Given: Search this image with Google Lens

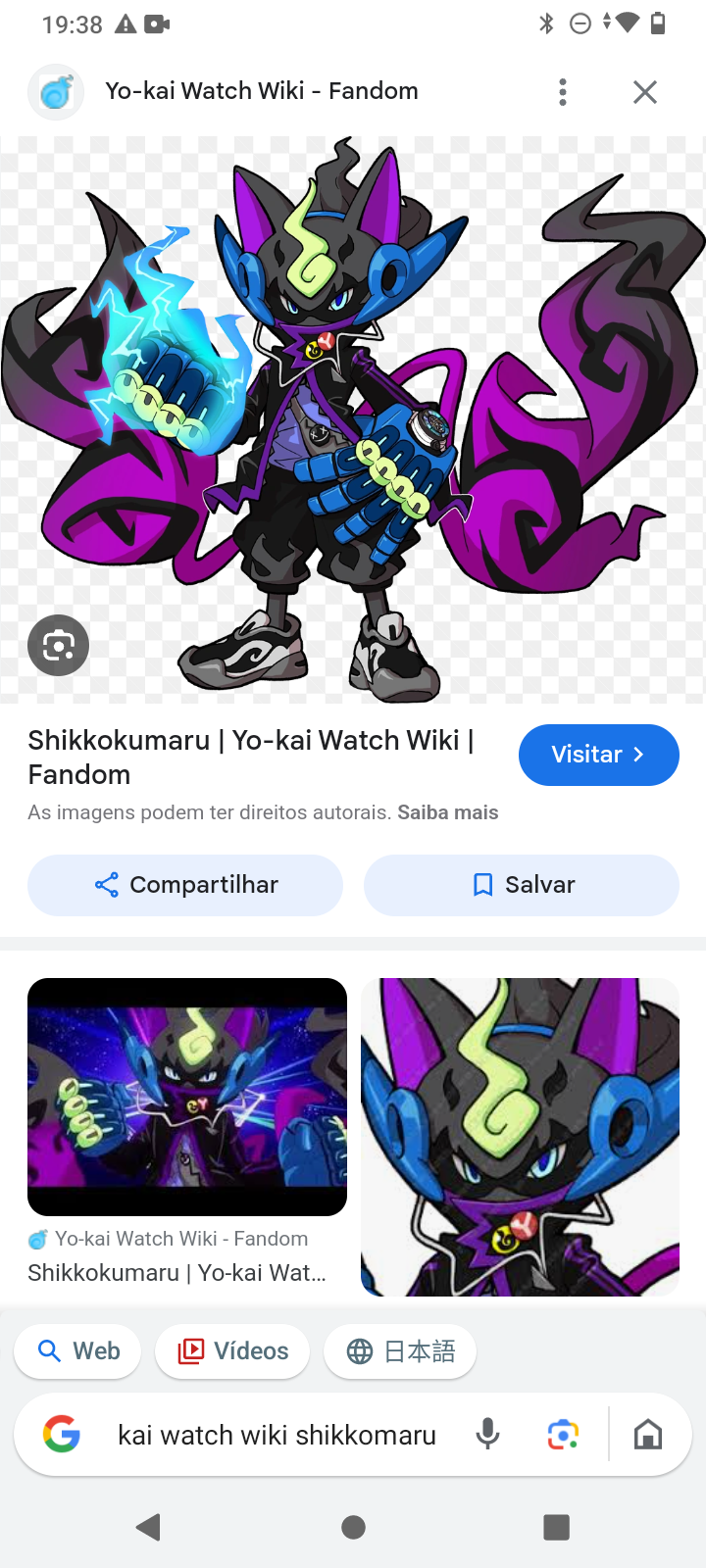Looking at the screenshot, I should point(59,645).
